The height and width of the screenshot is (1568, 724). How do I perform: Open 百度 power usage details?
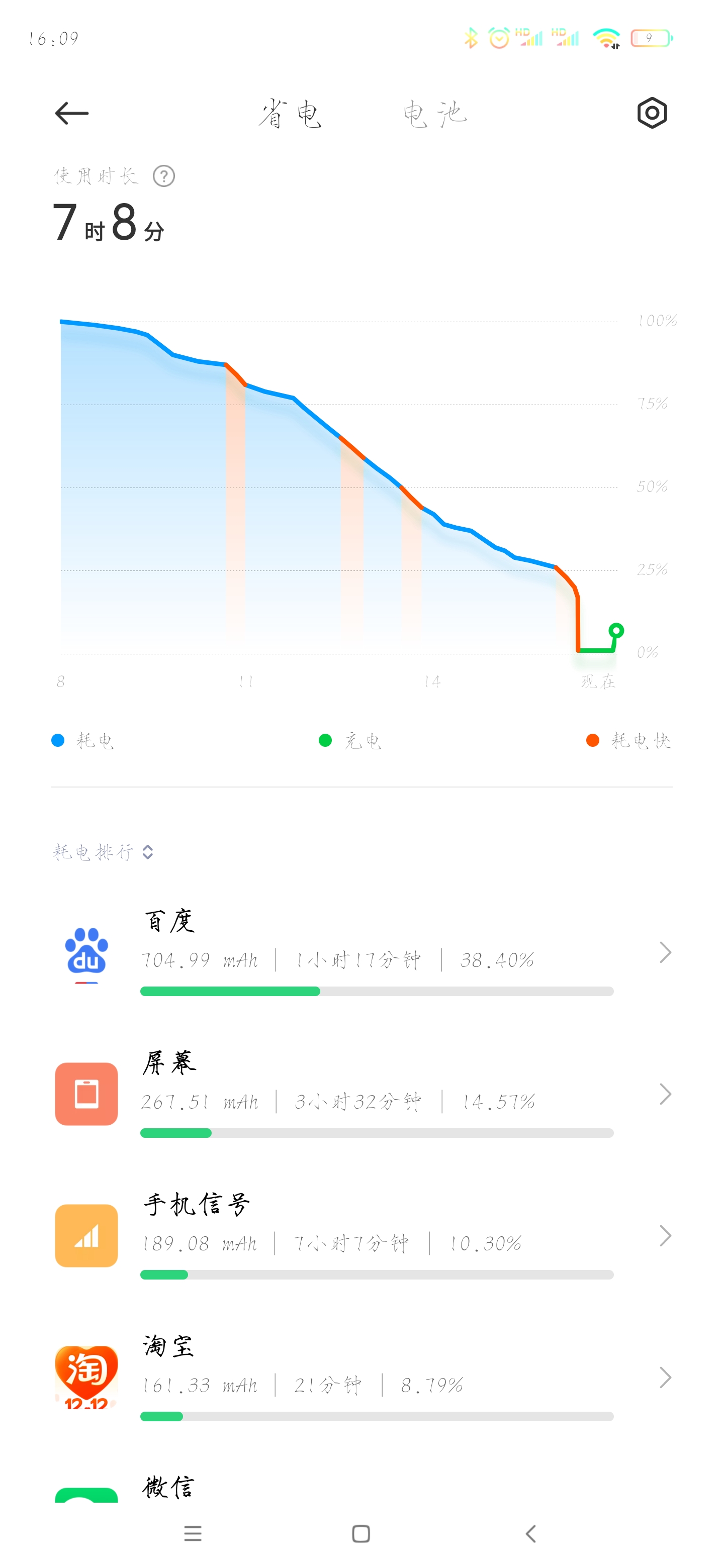[361, 952]
